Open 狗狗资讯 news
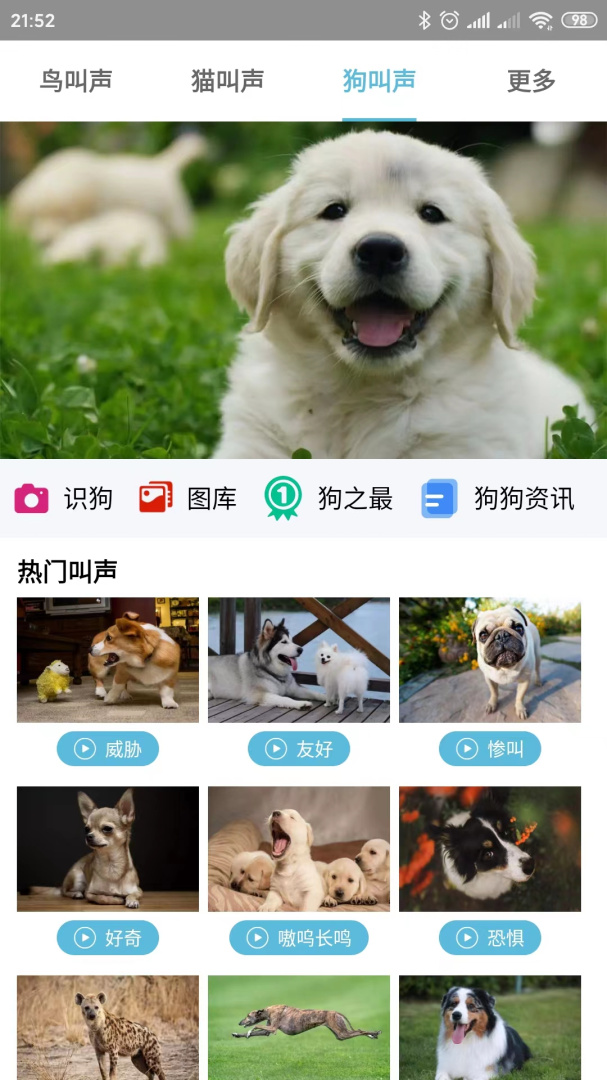Image resolution: width=607 pixels, height=1080 pixels. click(x=498, y=498)
